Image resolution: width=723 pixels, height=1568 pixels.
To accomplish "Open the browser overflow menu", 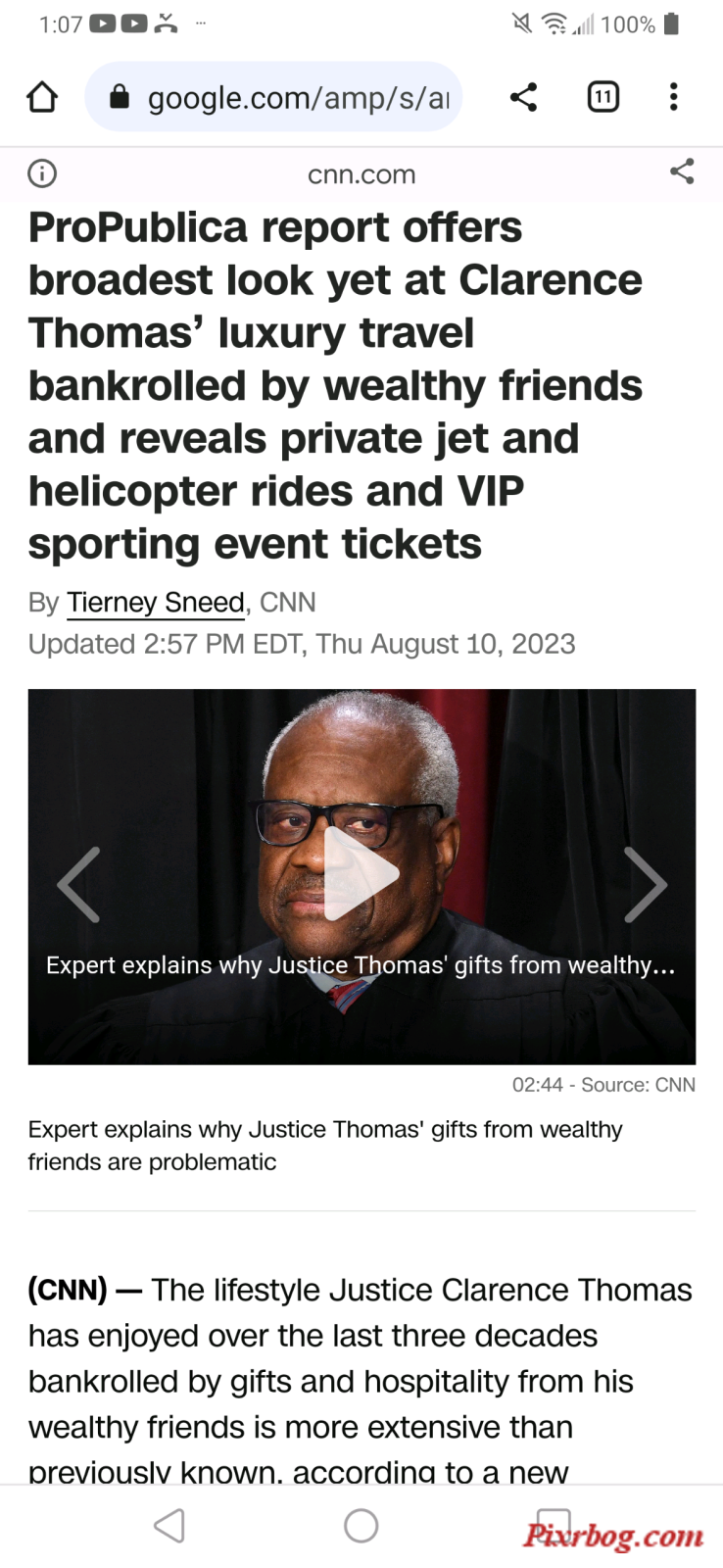I will [673, 97].
